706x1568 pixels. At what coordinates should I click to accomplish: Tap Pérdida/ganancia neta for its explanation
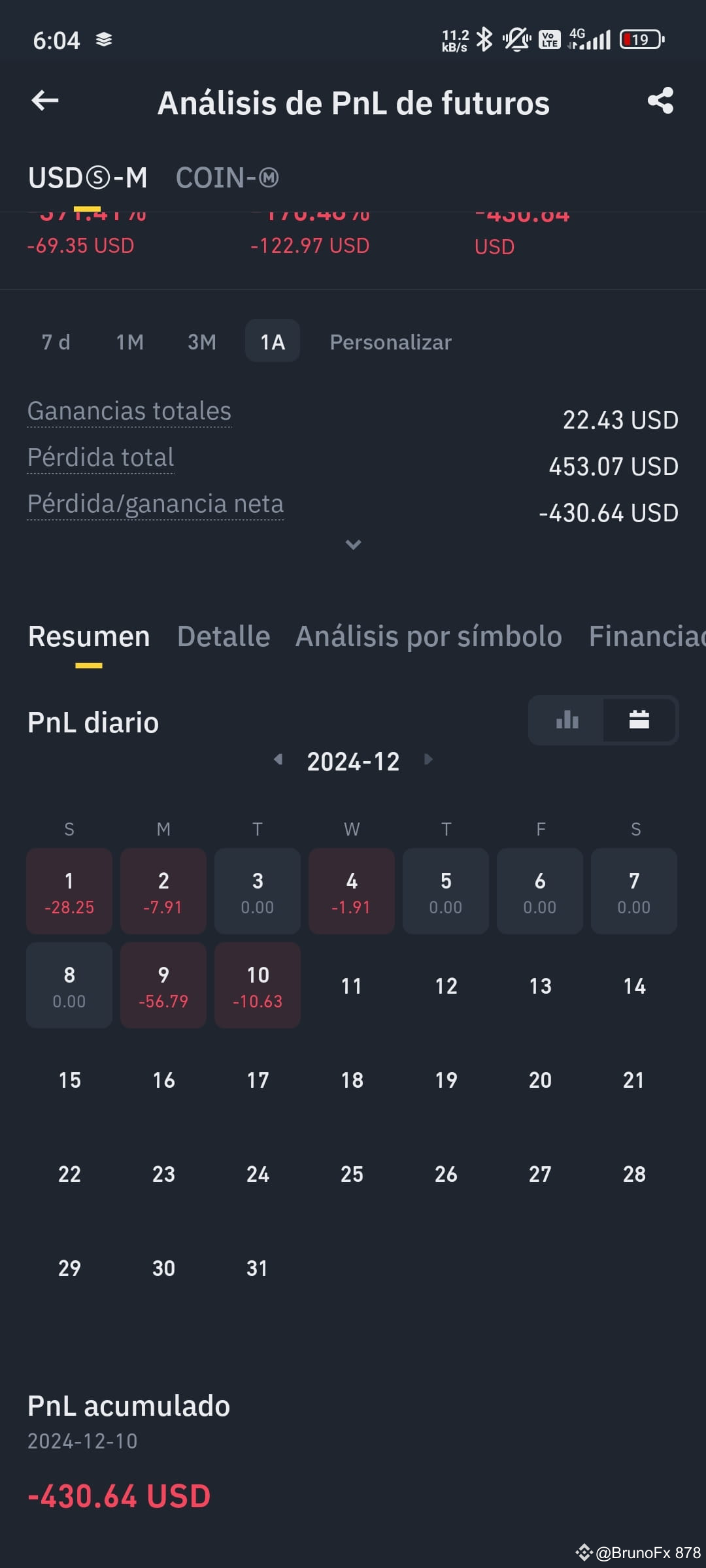point(155,504)
